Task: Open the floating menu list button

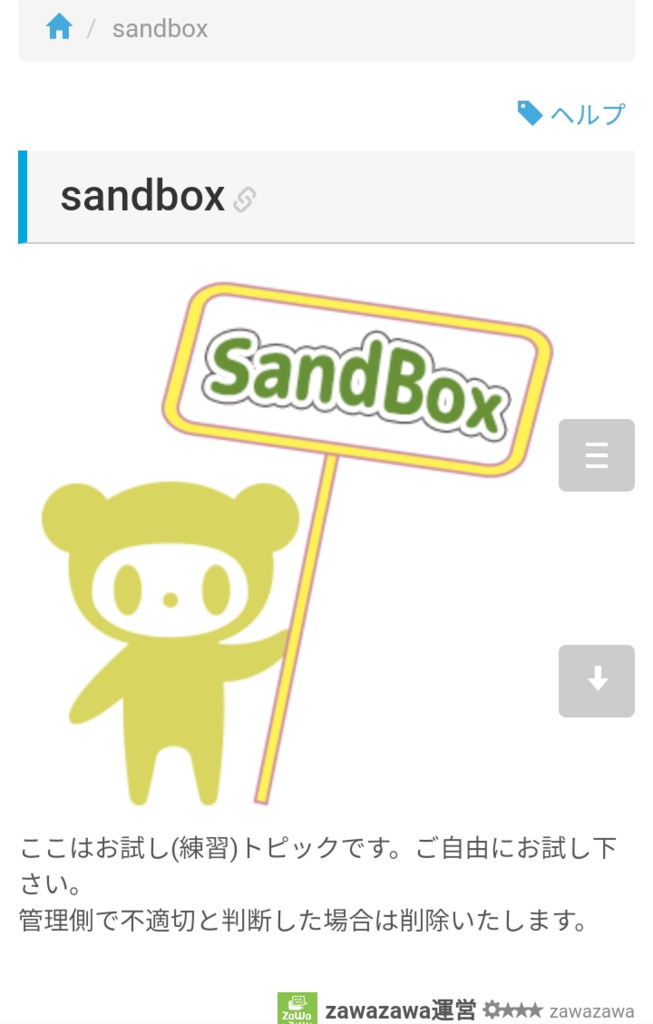Action: [x=596, y=455]
